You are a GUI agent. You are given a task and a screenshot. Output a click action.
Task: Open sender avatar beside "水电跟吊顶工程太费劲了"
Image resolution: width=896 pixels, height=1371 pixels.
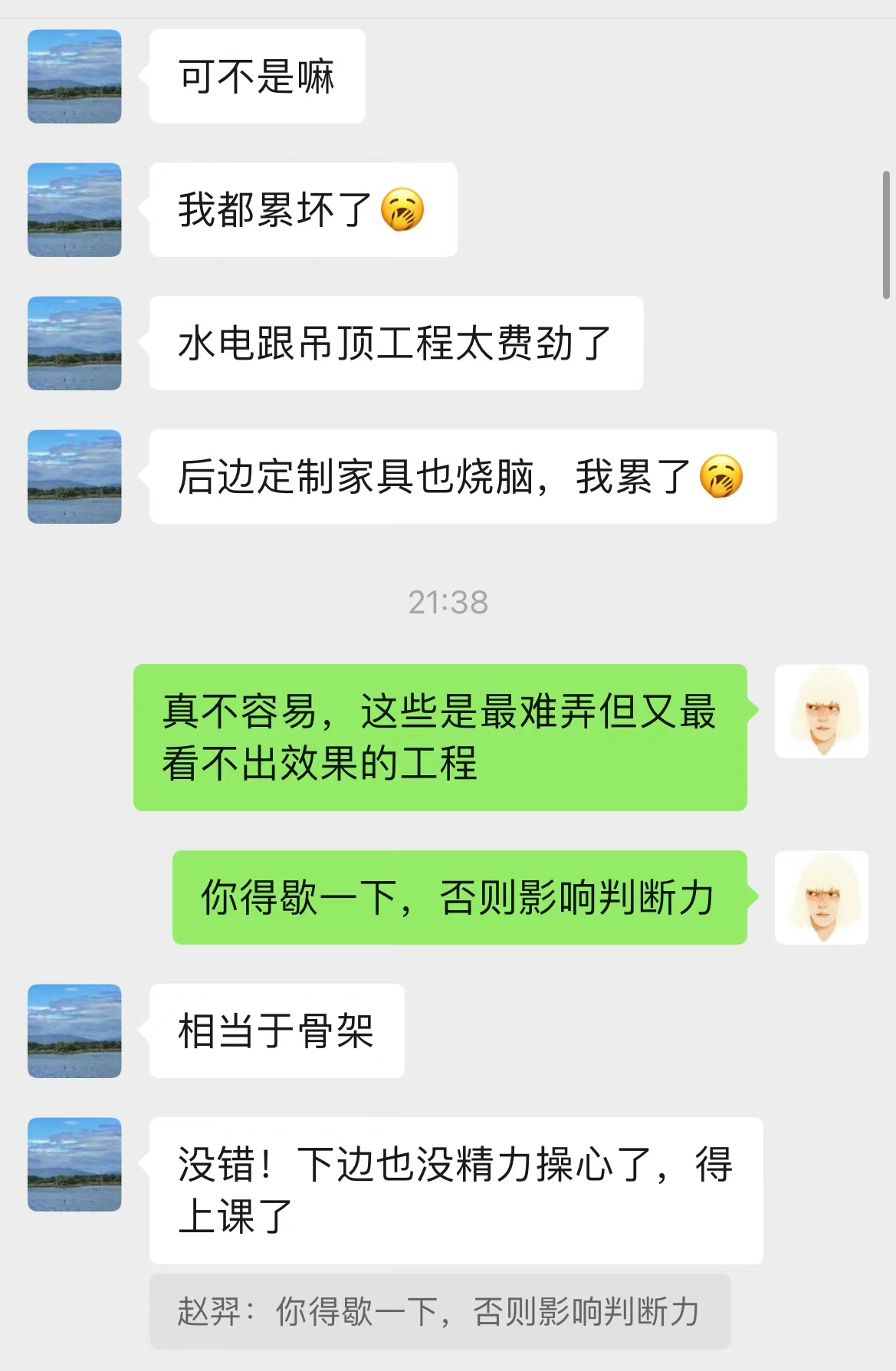tap(74, 343)
